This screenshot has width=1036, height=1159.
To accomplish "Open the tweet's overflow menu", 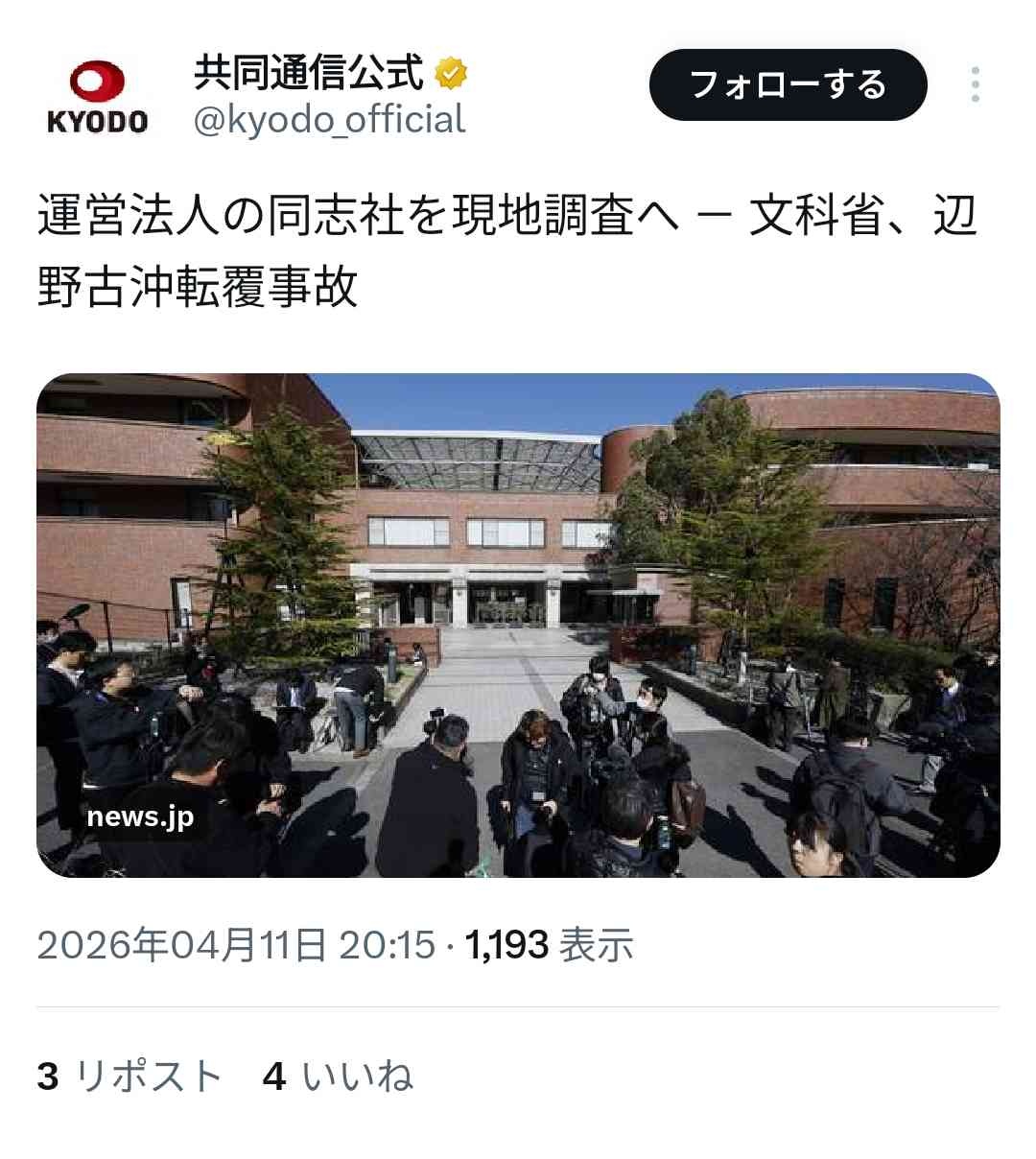I will click(975, 84).
